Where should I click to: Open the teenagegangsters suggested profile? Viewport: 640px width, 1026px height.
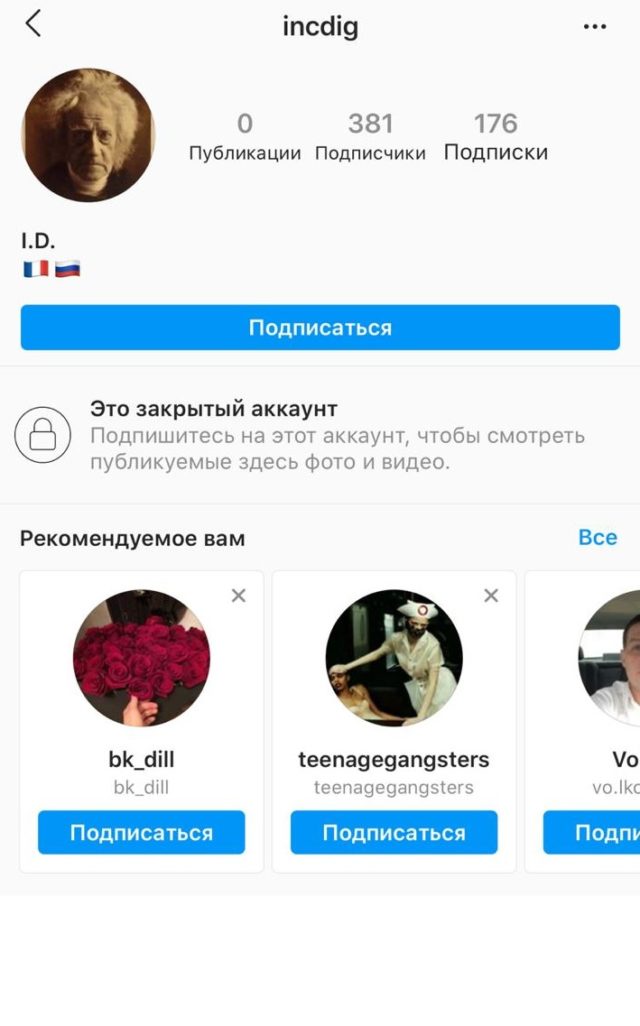coord(394,658)
